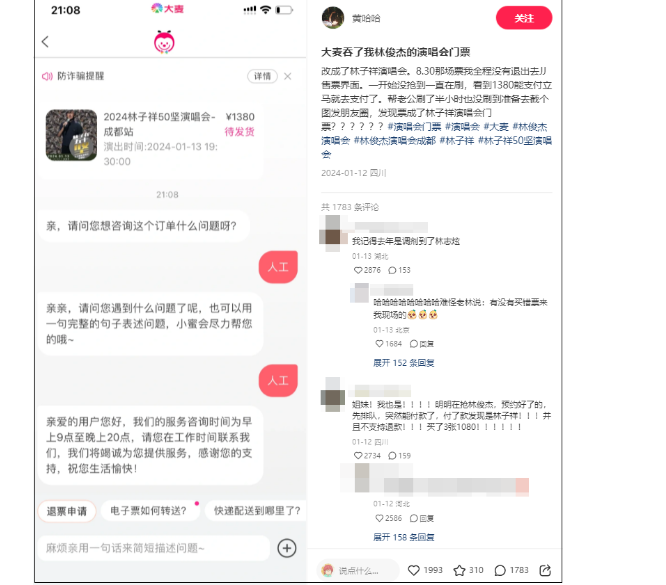The width and height of the screenshot is (666, 585).
Task: Share this post using the share icon
Action: pyautogui.click(x=545, y=569)
